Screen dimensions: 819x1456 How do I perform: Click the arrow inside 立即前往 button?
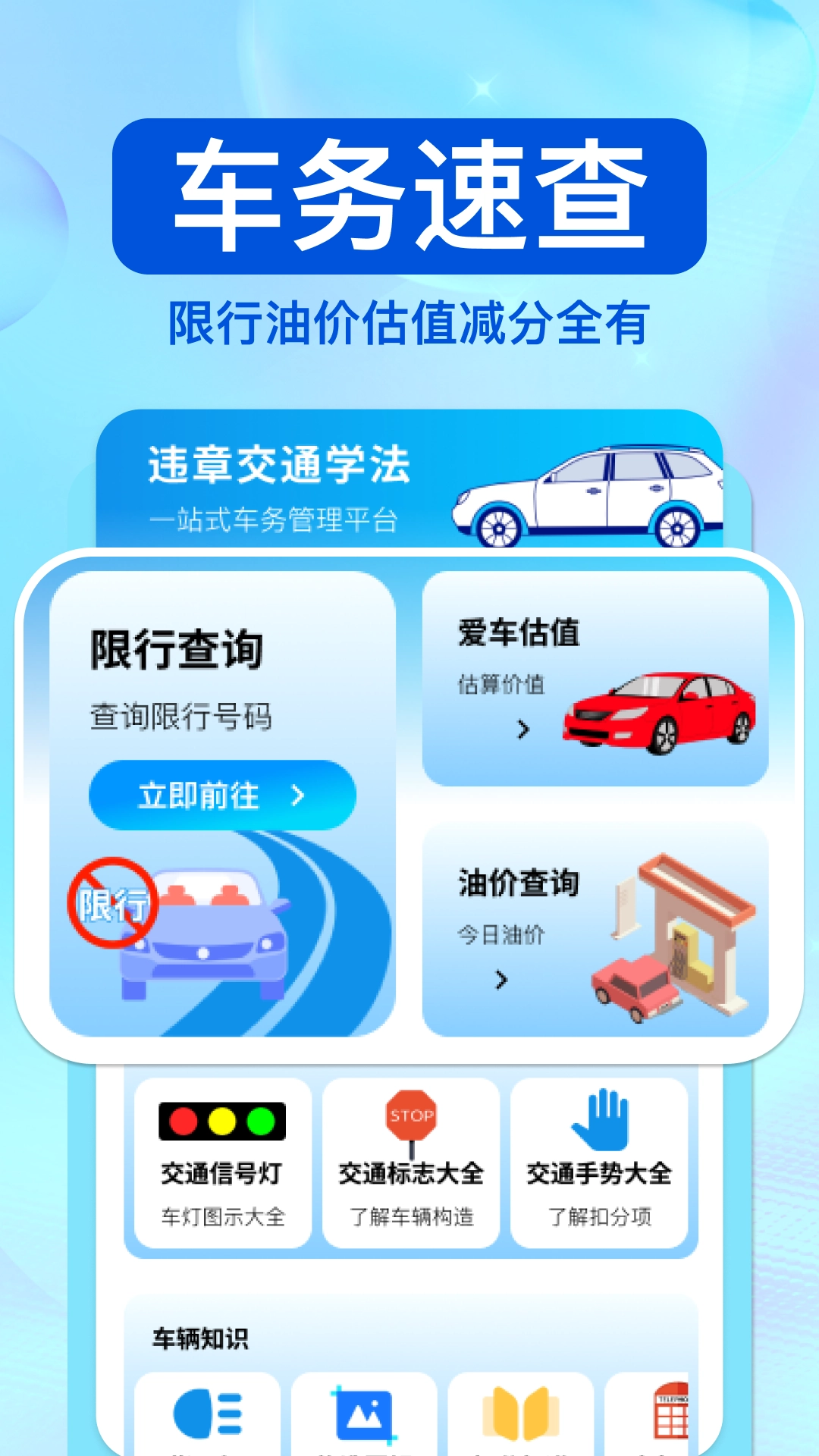(299, 795)
